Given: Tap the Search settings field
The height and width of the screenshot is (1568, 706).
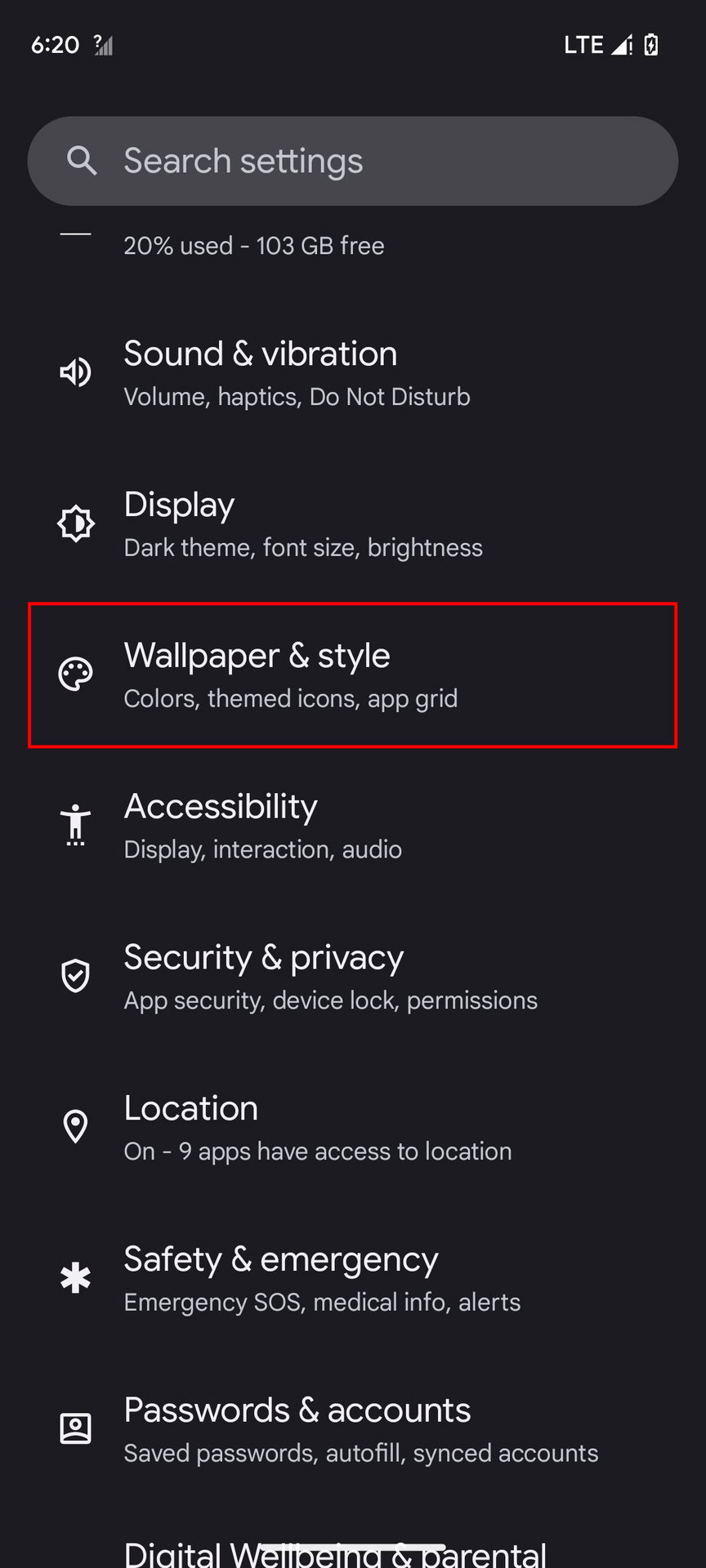Looking at the screenshot, I should [353, 161].
